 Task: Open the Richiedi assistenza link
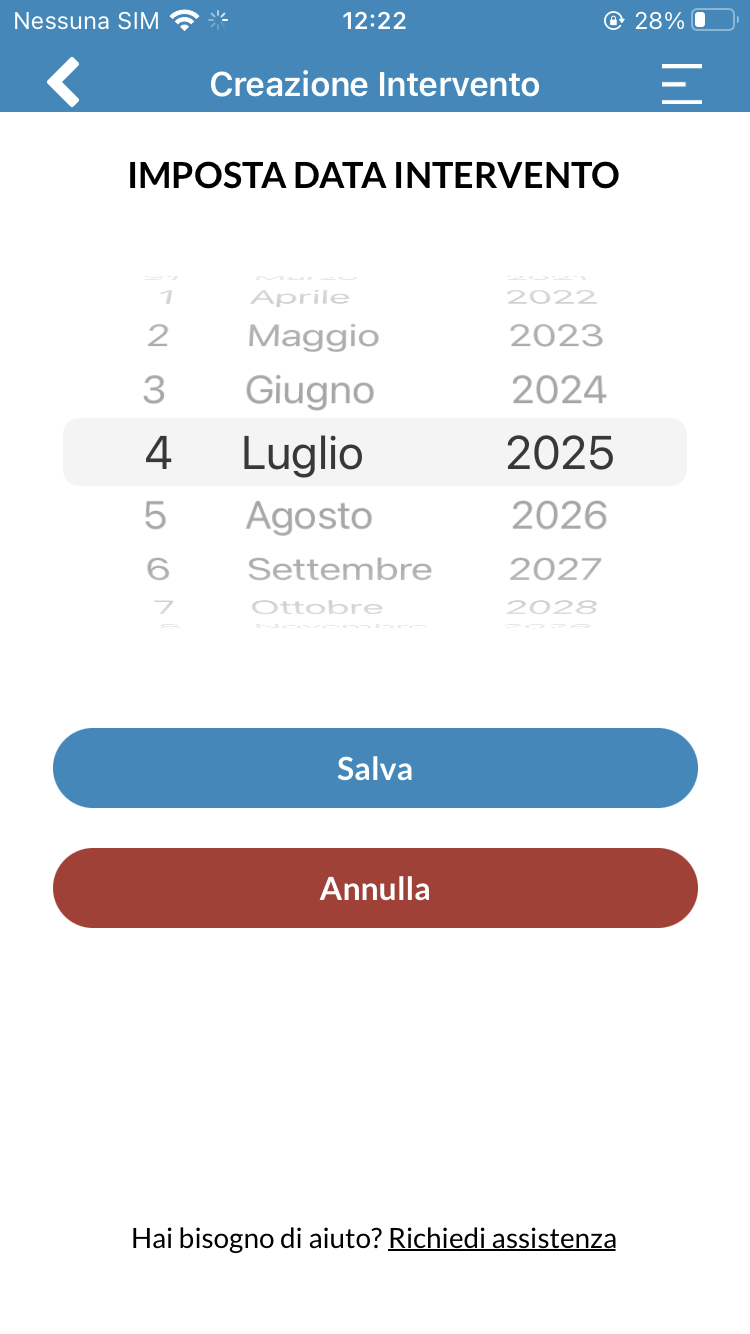click(502, 1238)
